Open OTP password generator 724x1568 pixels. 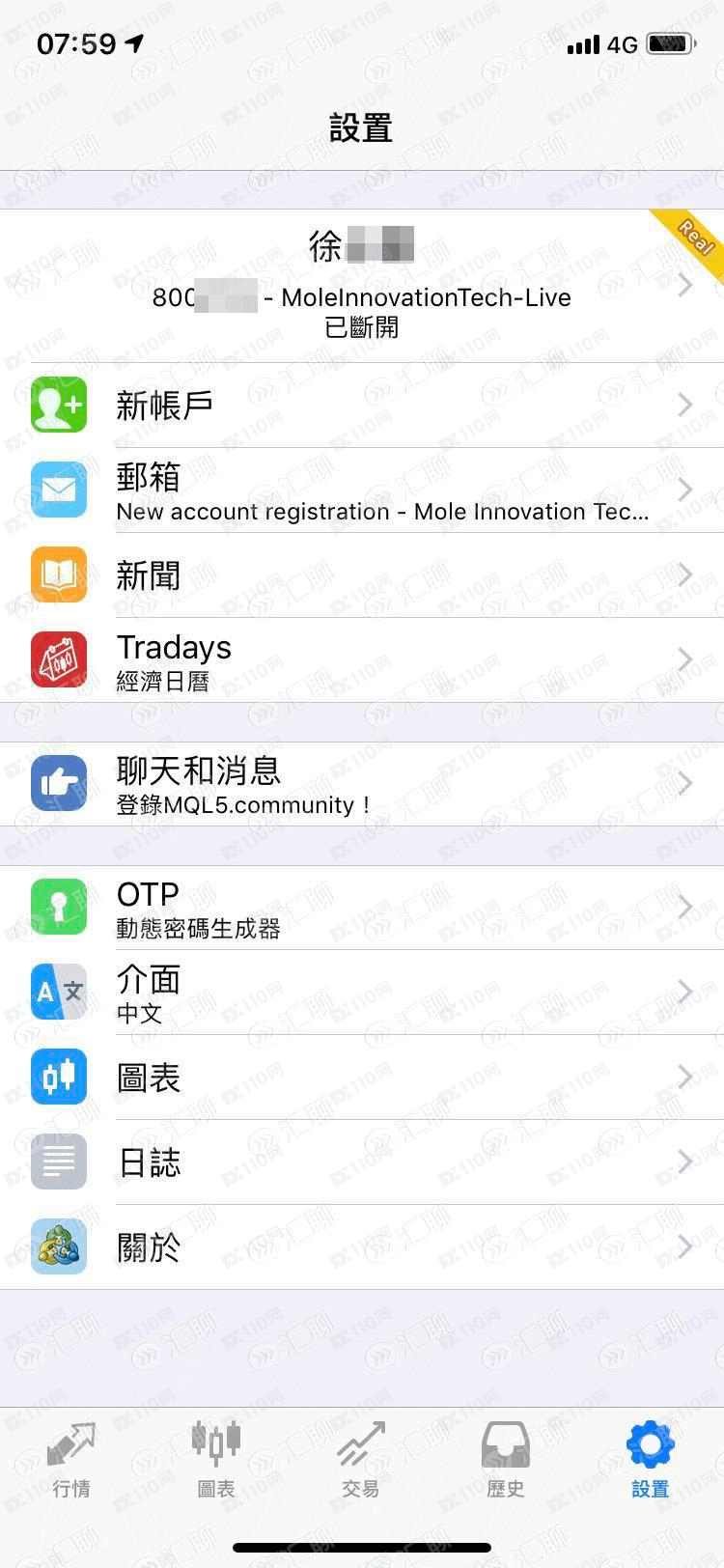coord(361,908)
